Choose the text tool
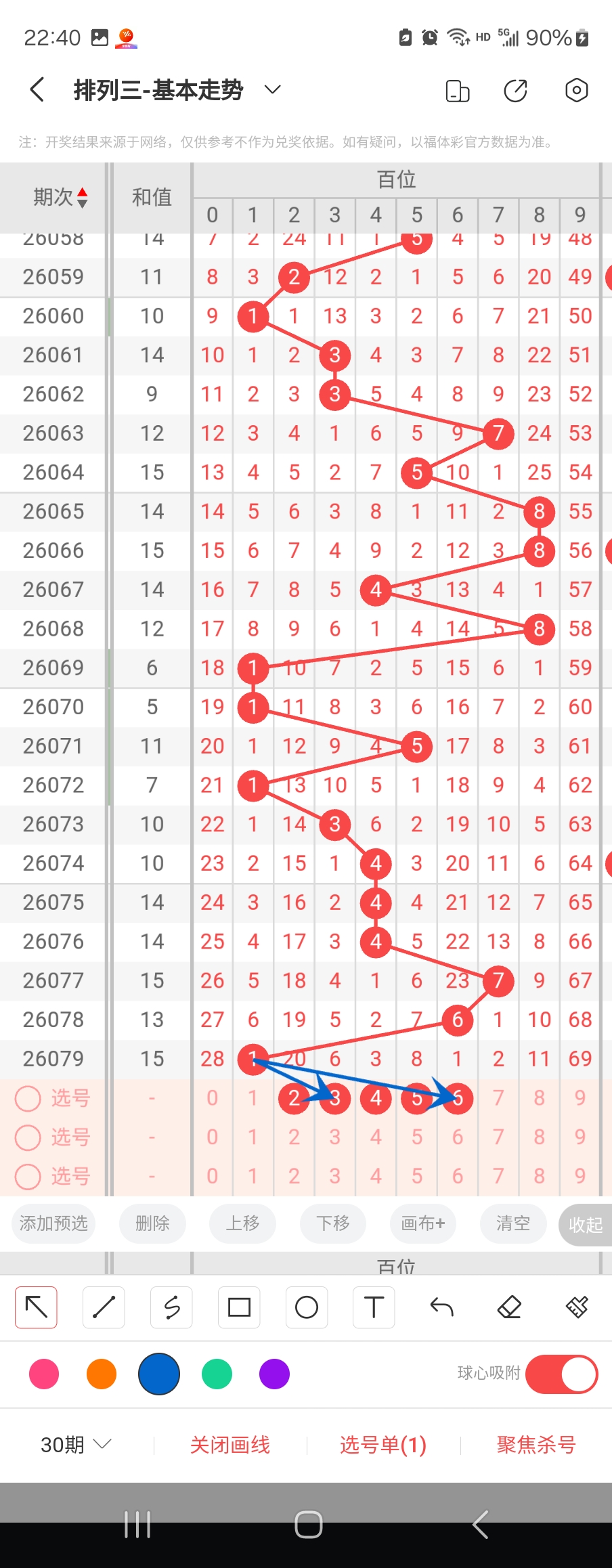The width and height of the screenshot is (612, 1568). click(374, 1307)
